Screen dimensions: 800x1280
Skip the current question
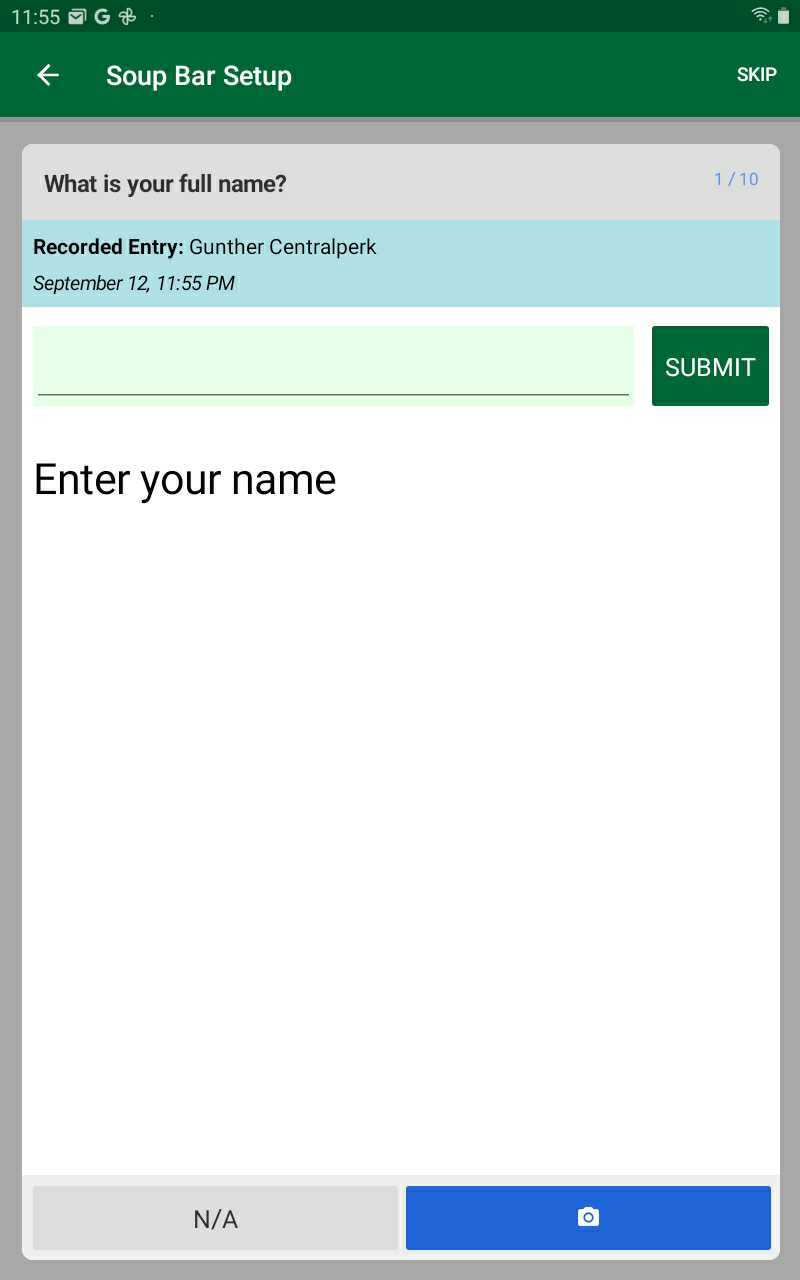tap(756, 74)
